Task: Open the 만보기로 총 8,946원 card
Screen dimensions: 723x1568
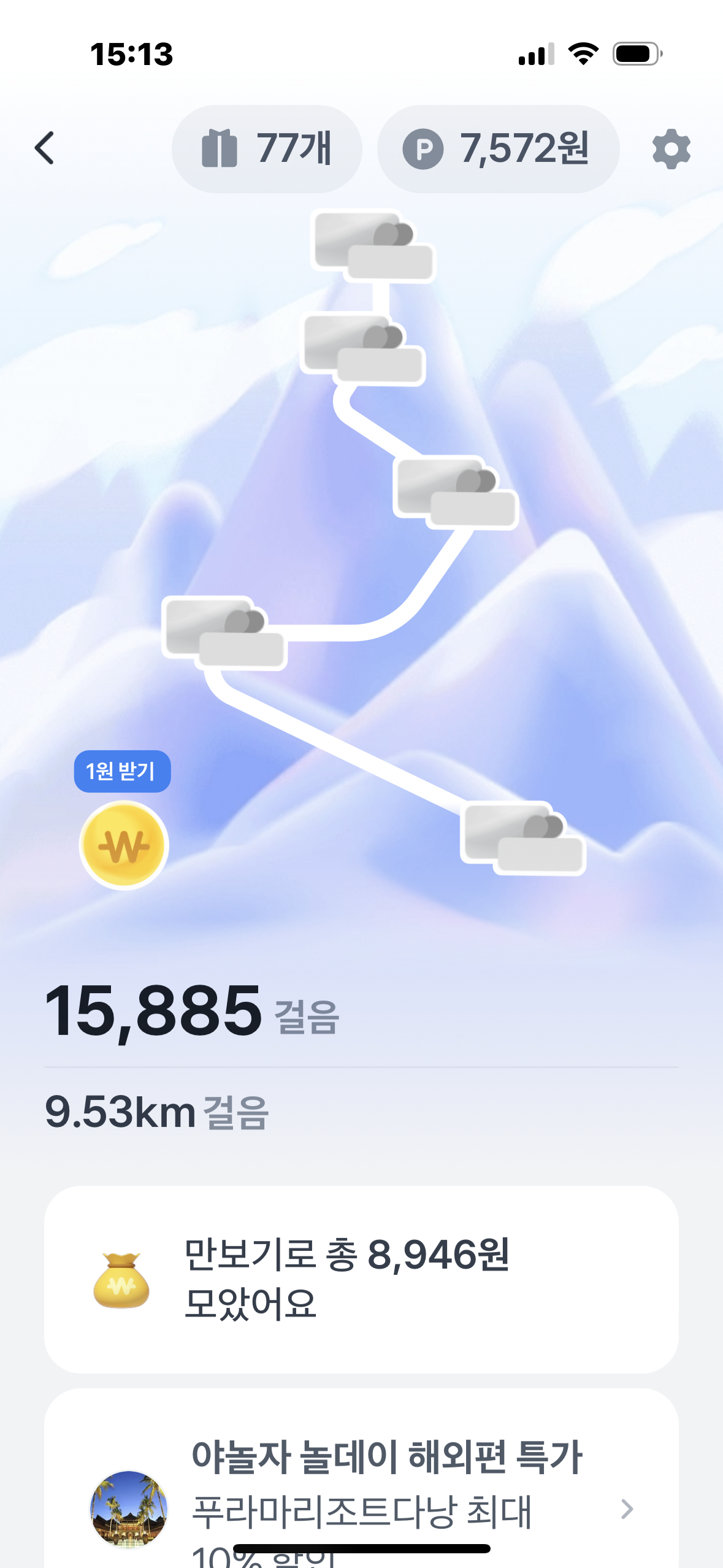Action: pos(361,1279)
